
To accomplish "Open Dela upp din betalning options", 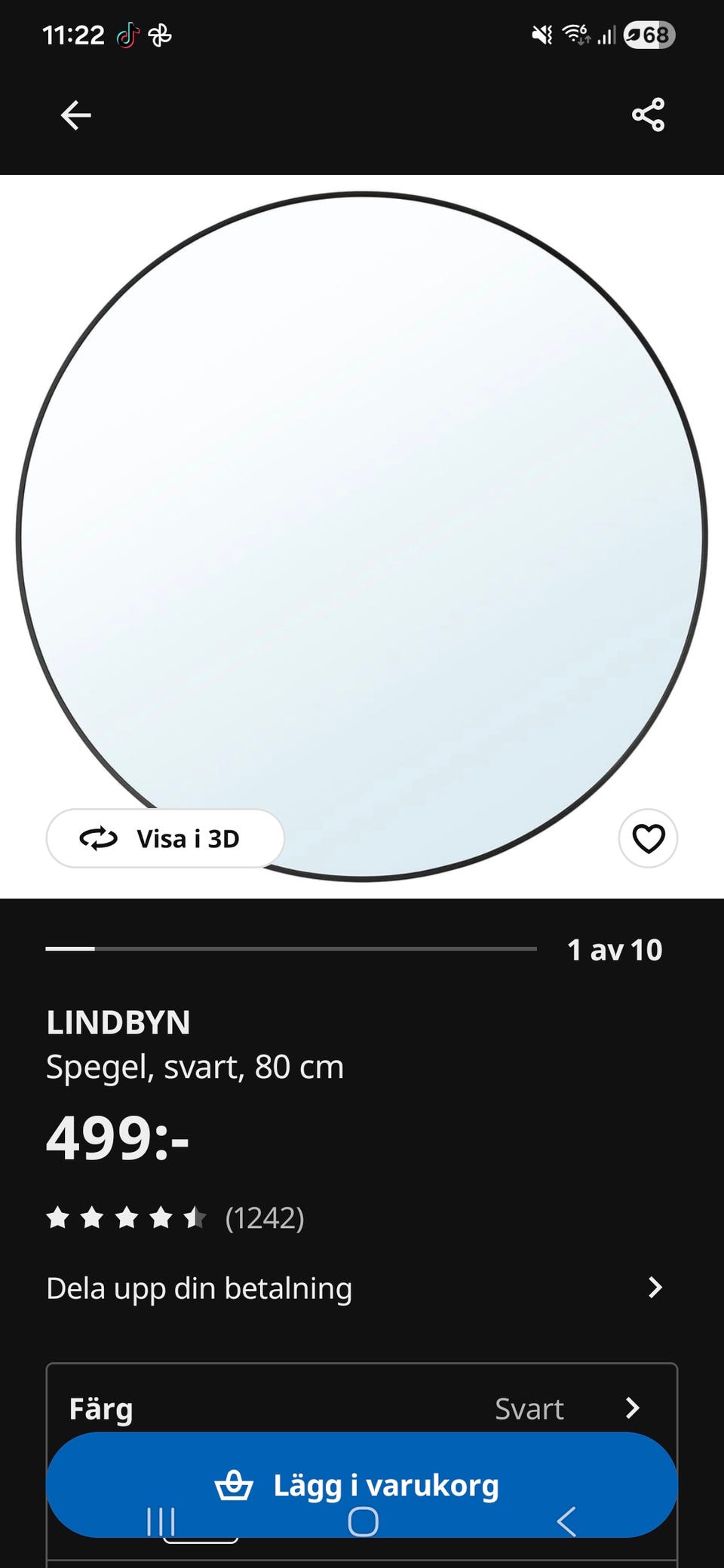I will (x=354, y=1288).
